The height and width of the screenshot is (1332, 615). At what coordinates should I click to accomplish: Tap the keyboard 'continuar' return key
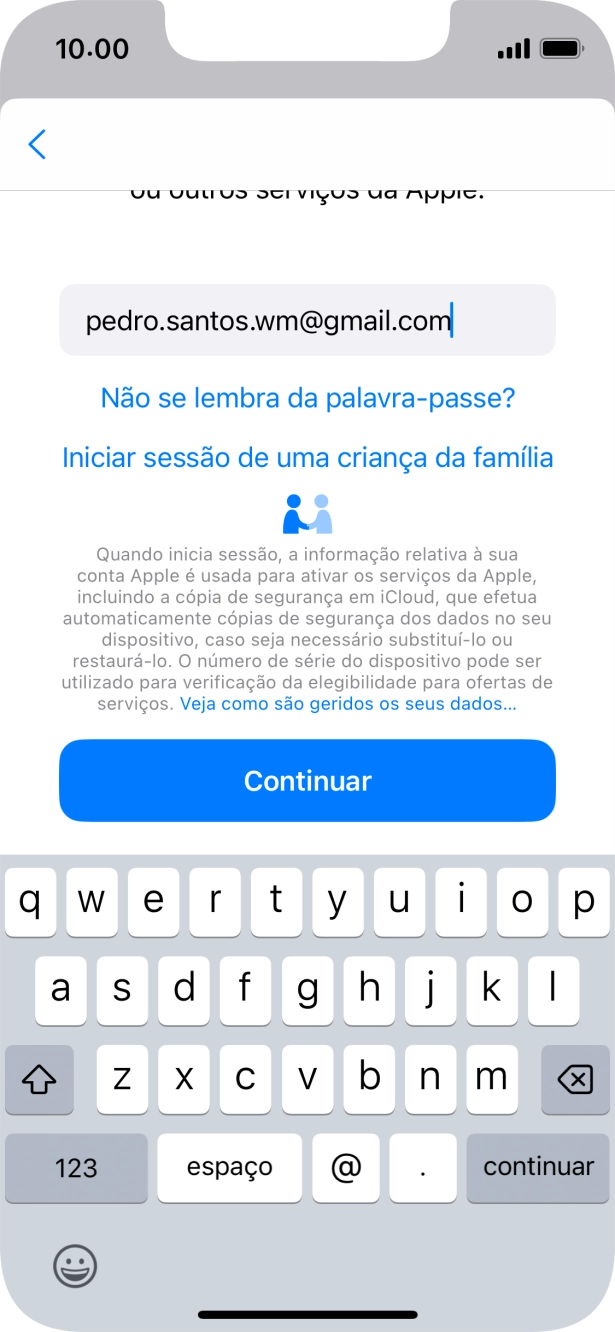coord(538,1167)
